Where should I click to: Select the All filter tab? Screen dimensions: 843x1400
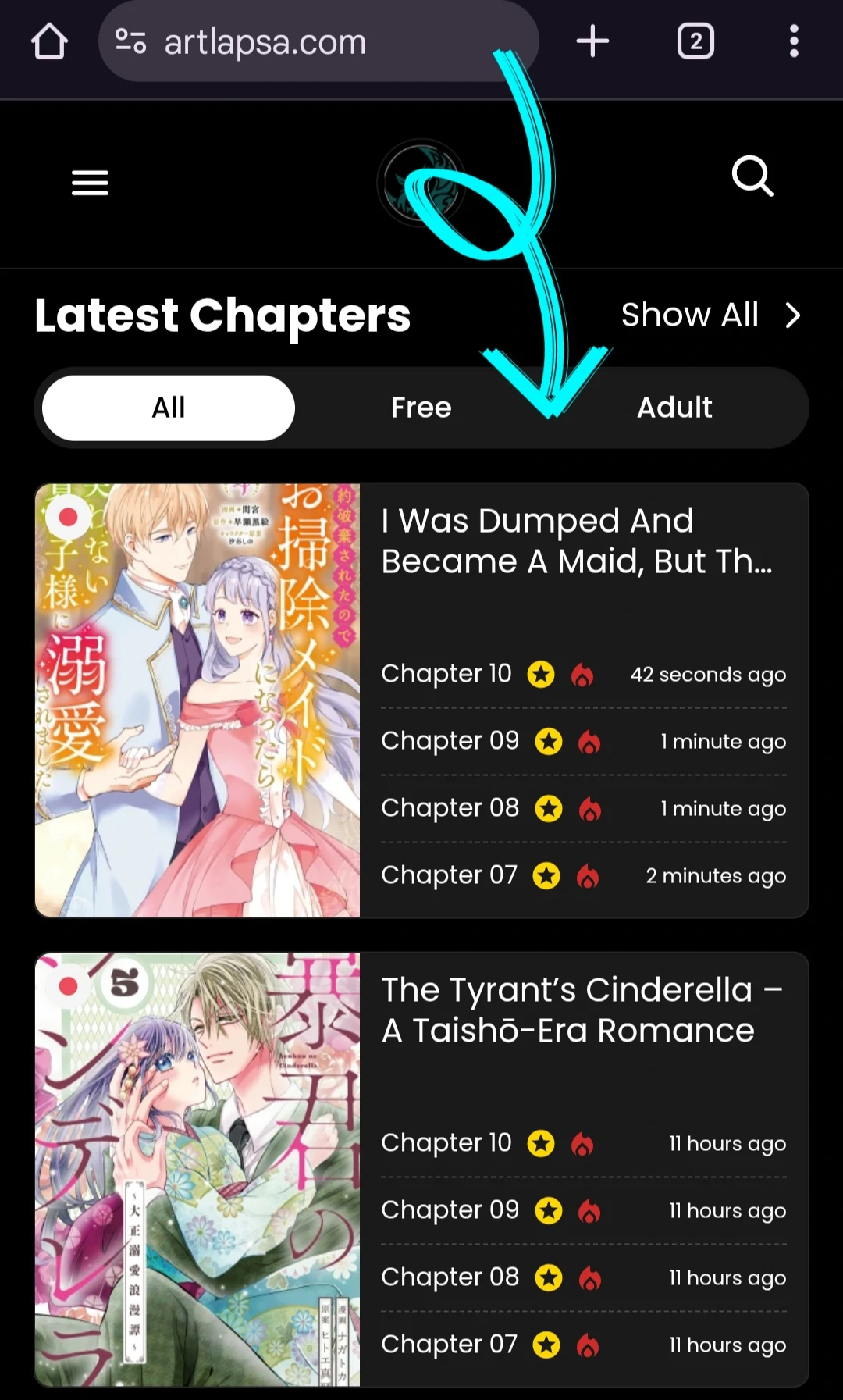pos(169,408)
